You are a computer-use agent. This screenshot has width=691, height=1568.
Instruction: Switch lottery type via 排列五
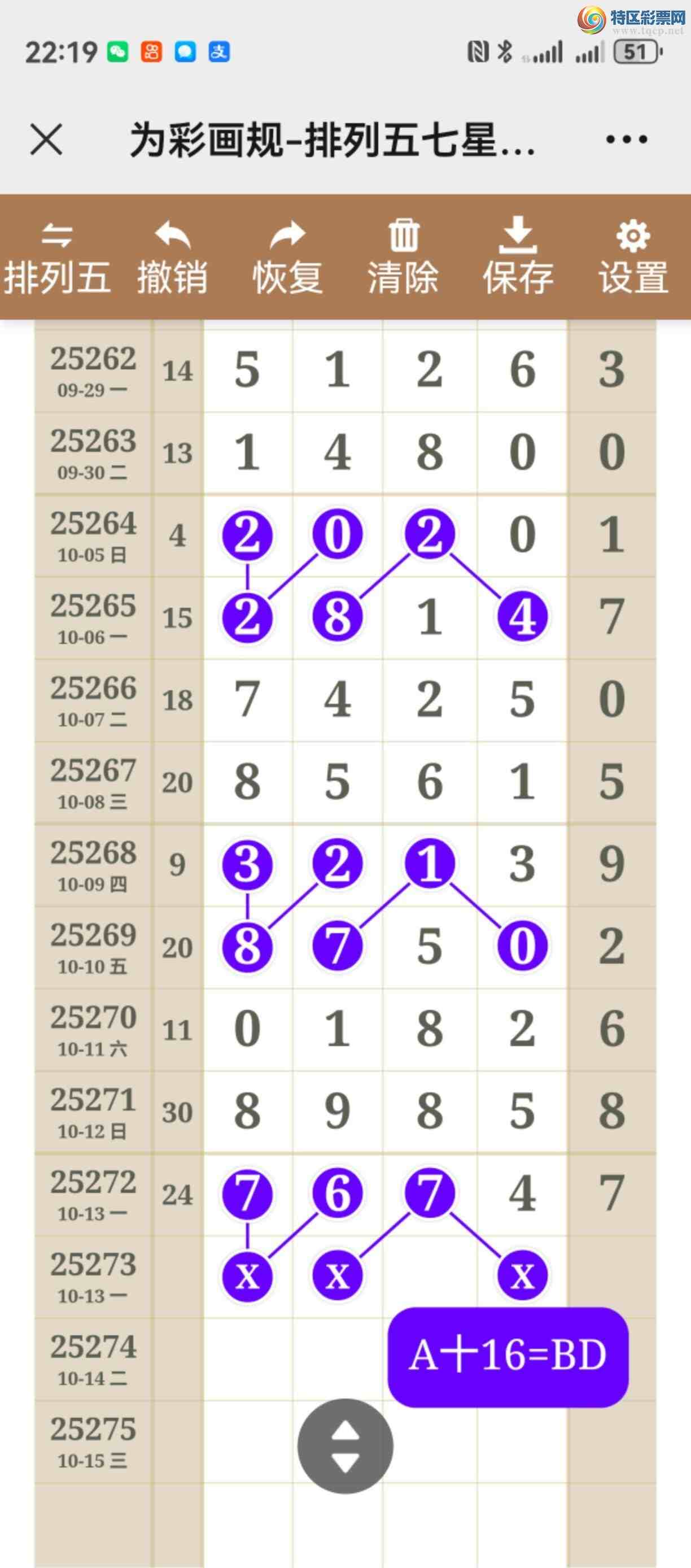(x=57, y=258)
